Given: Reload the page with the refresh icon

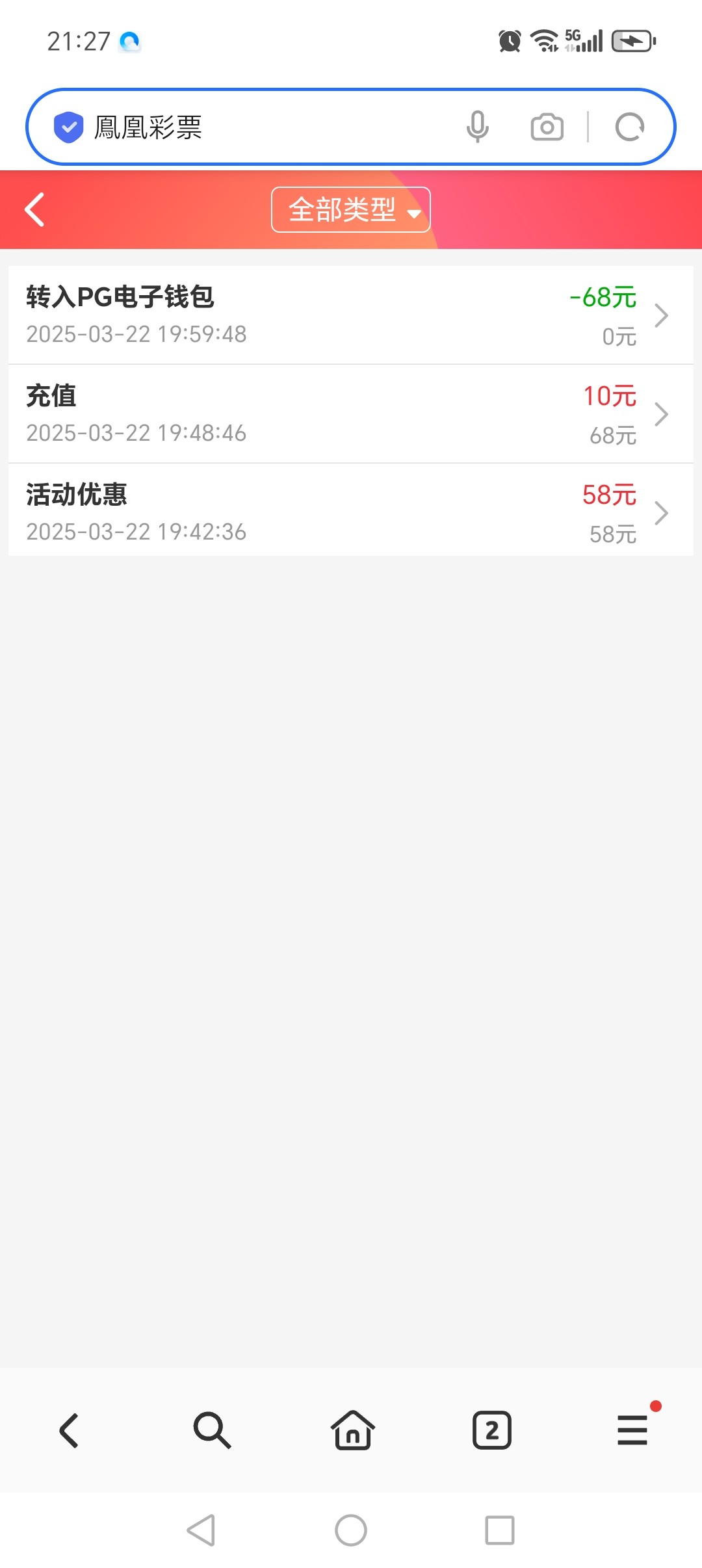Looking at the screenshot, I should pos(629,127).
